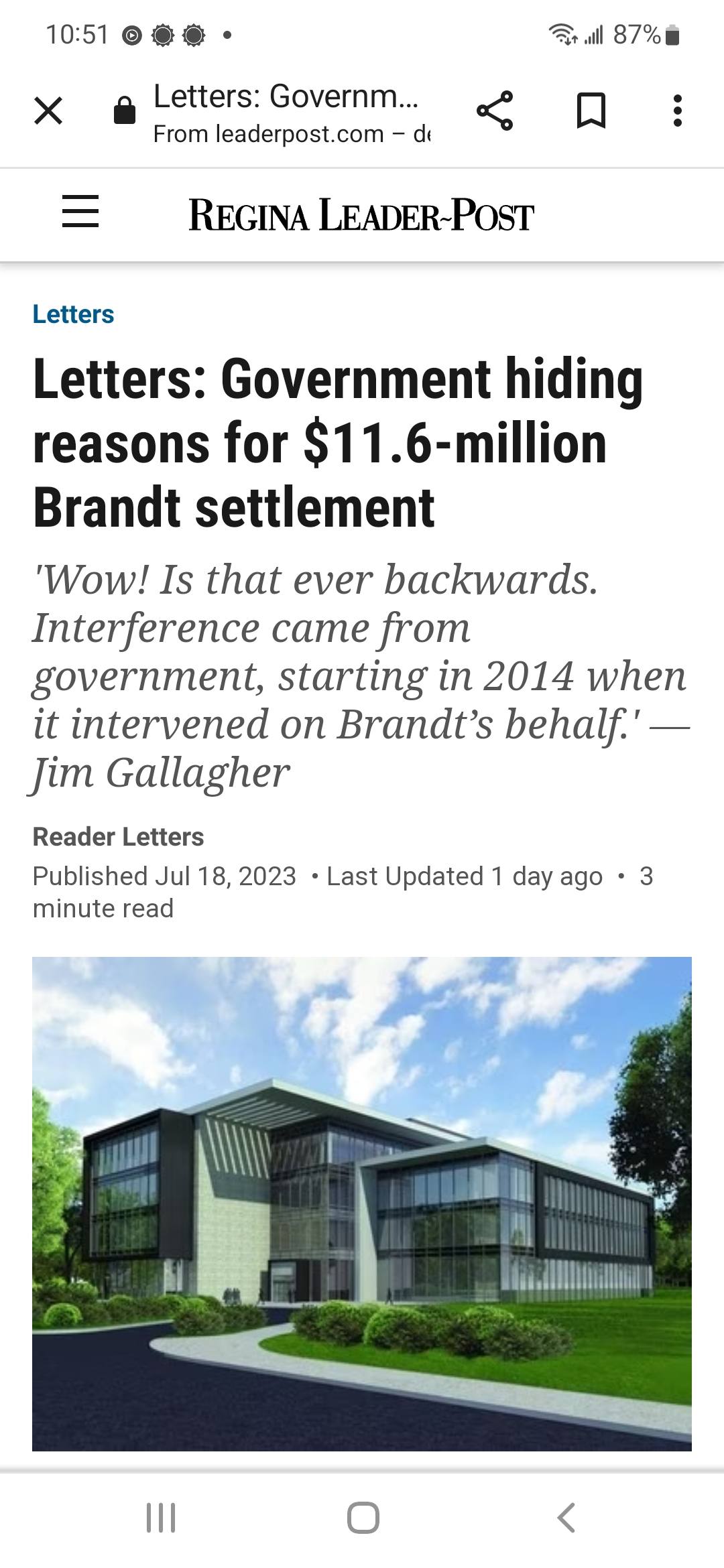The image size is (724, 1568).
Task: Go to Regina Leader-Post homepage
Action: [x=361, y=214]
